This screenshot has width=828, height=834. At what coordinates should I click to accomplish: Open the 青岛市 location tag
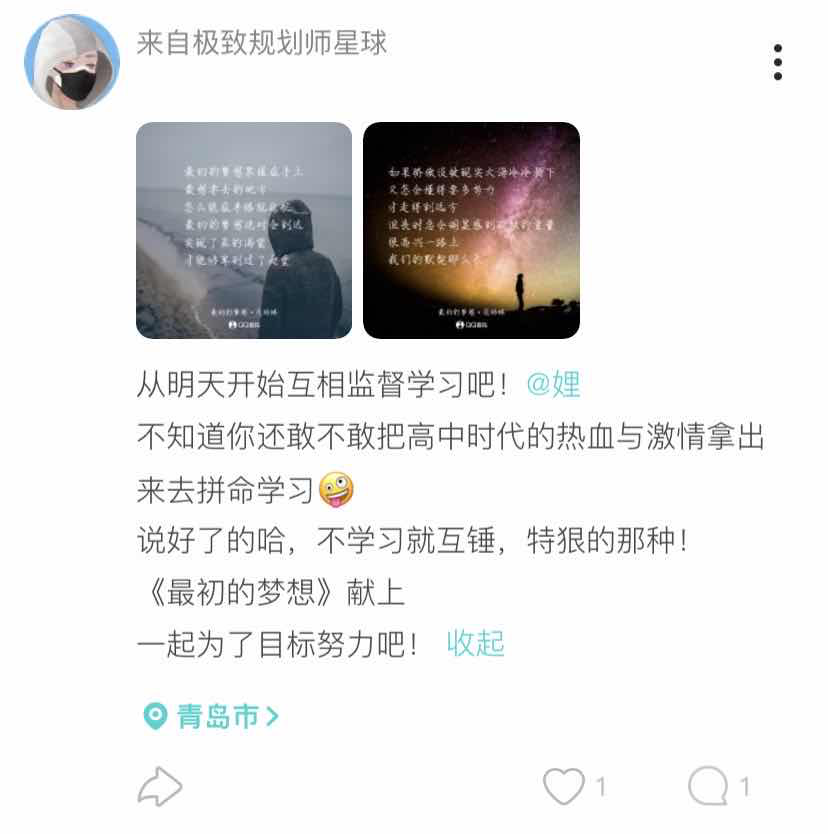[x=211, y=716]
